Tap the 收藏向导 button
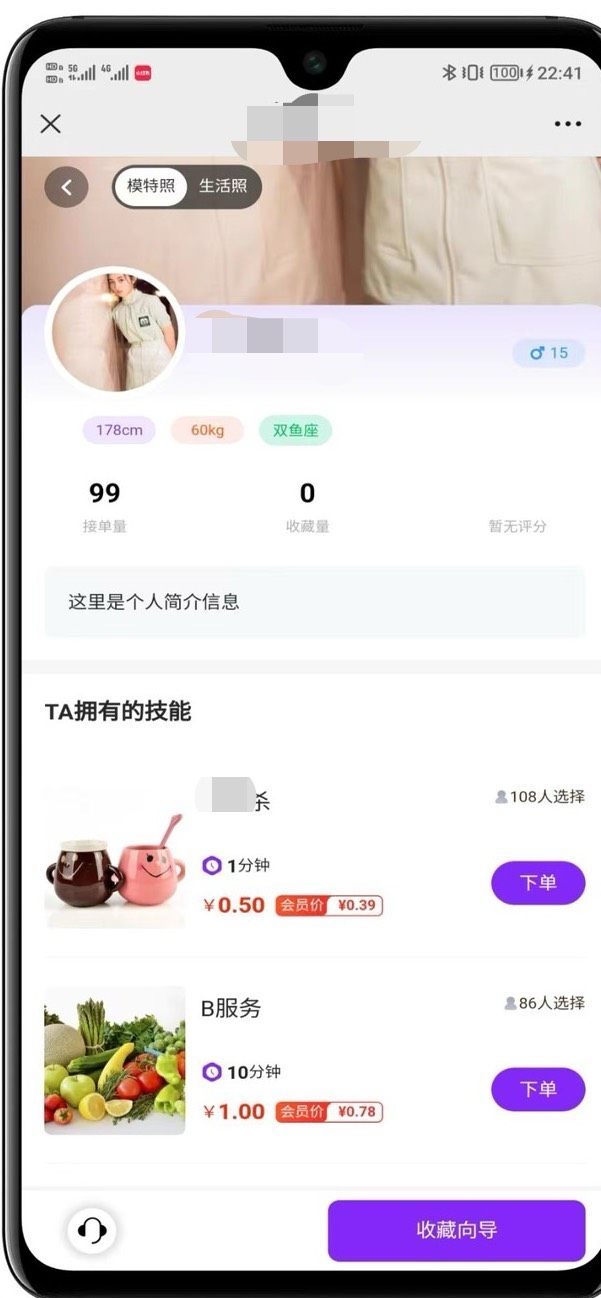The width and height of the screenshot is (601, 1298). coord(456,1230)
